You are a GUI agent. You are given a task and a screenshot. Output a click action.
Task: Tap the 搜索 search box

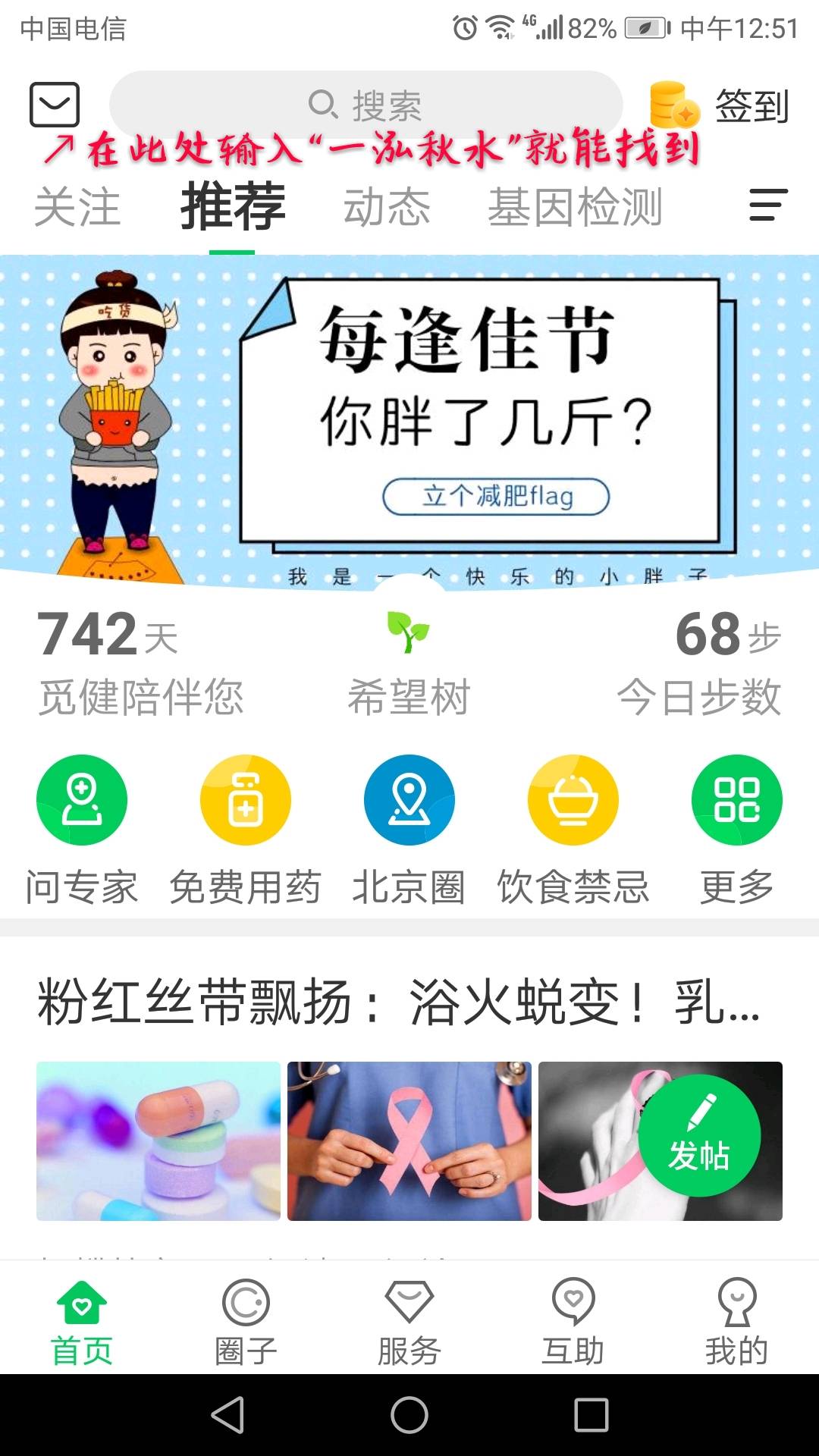366,105
